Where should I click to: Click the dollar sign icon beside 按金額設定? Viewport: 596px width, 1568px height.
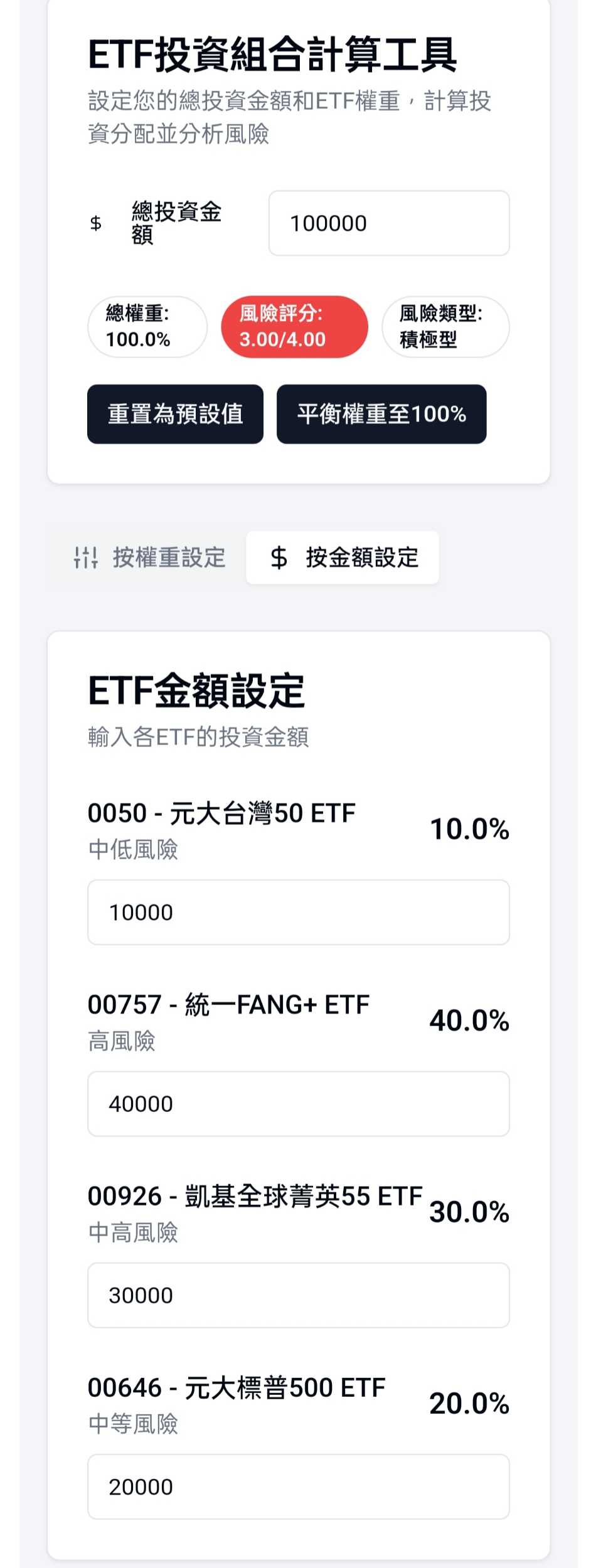coord(278,558)
